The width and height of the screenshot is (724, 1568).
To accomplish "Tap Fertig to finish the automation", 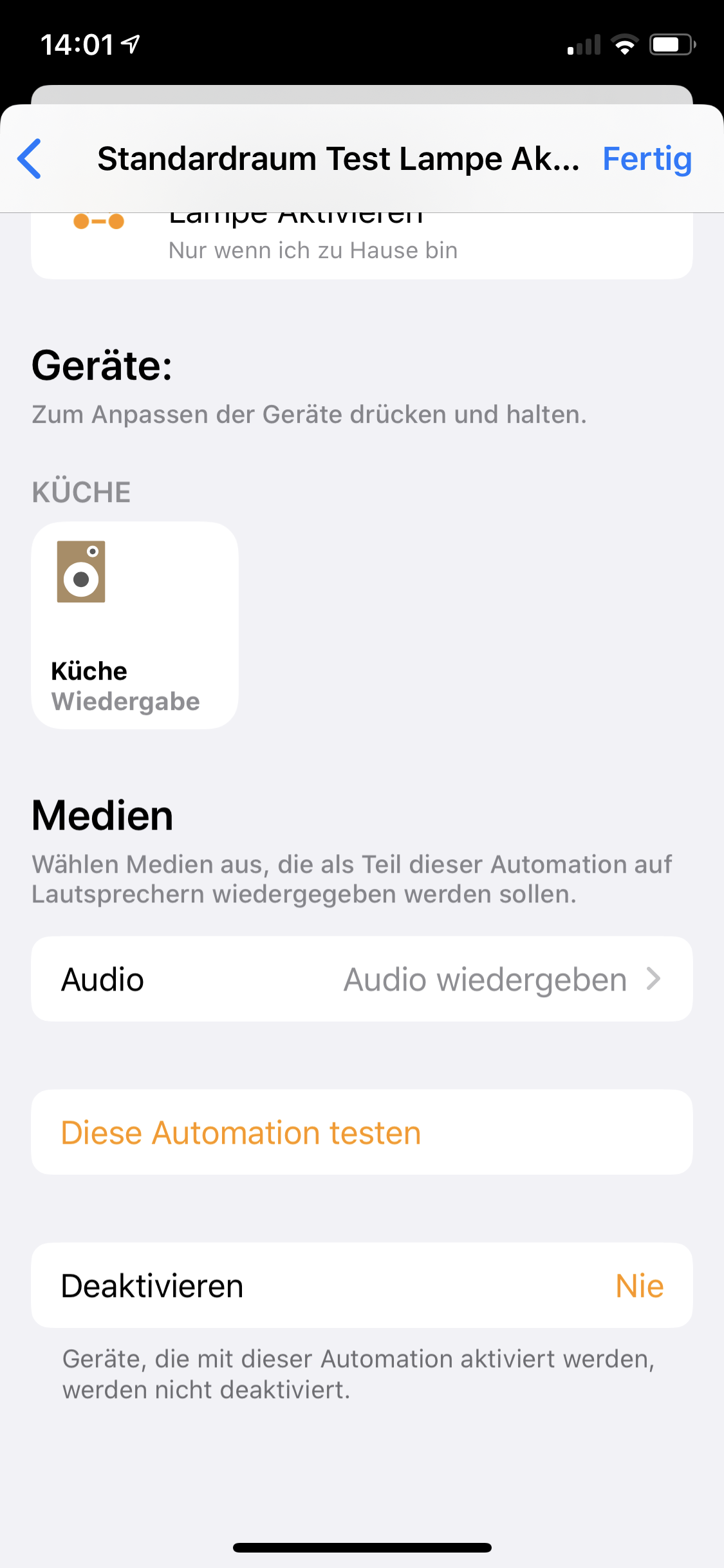I will click(x=646, y=159).
